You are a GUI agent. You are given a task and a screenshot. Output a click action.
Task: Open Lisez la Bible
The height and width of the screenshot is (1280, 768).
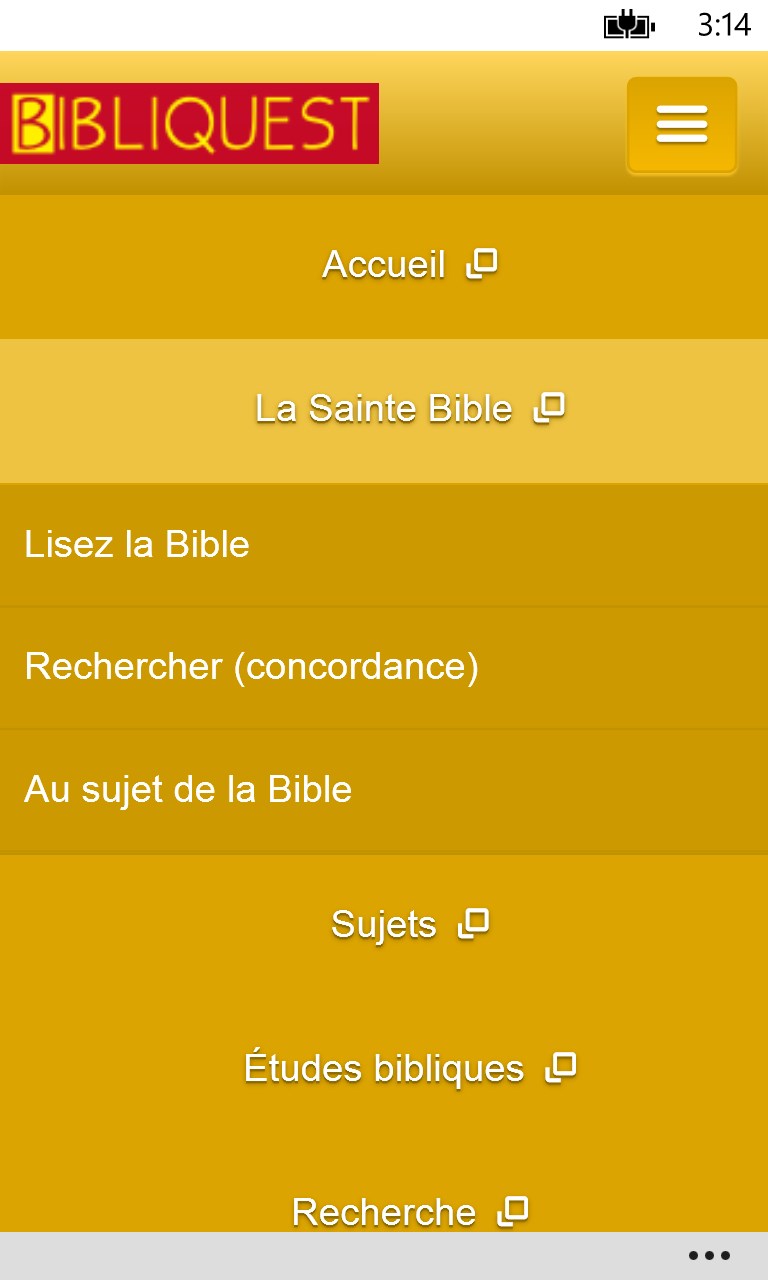click(x=137, y=545)
